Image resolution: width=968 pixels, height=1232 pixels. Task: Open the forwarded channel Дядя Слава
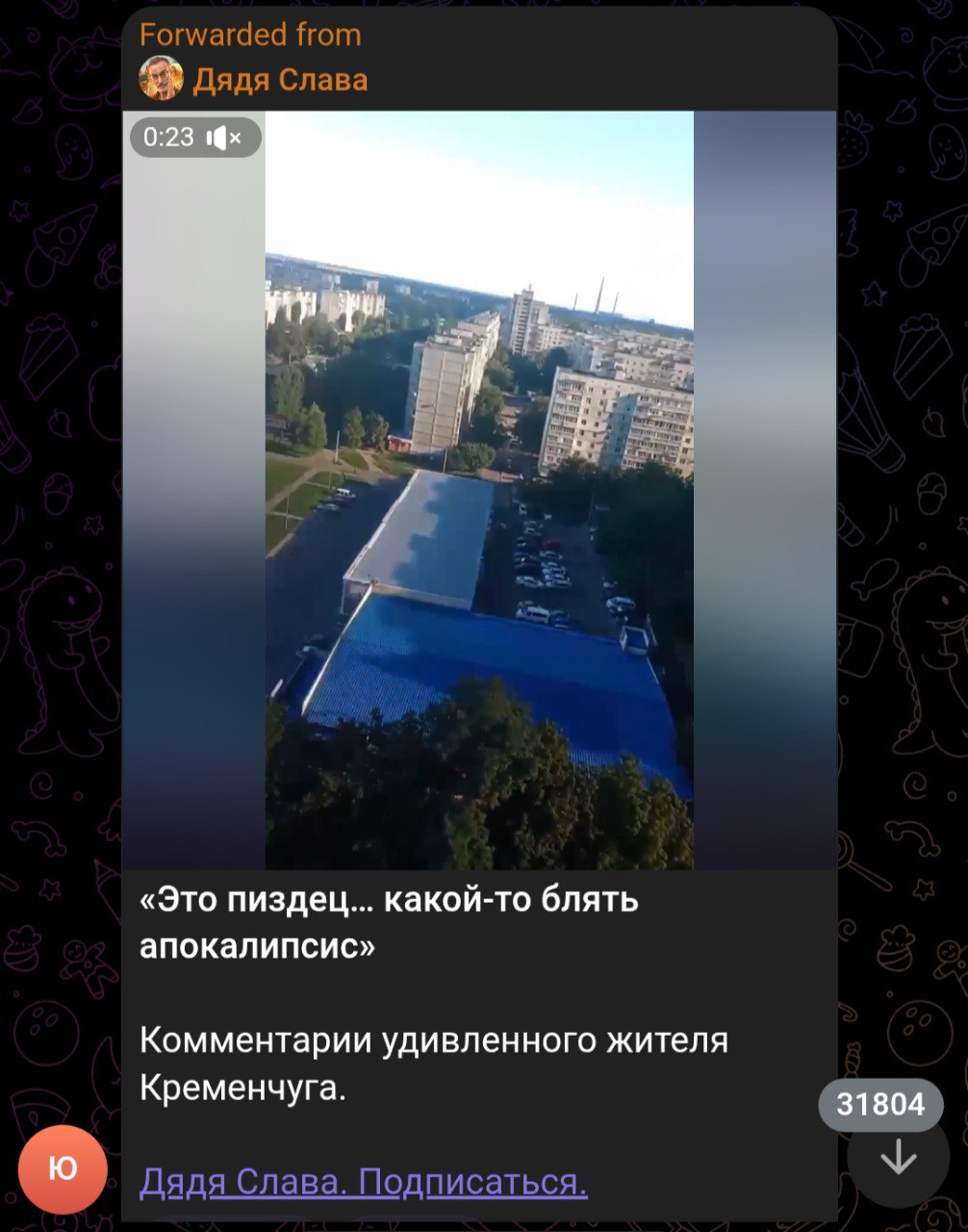pyautogui.click(x=279, y=79)
